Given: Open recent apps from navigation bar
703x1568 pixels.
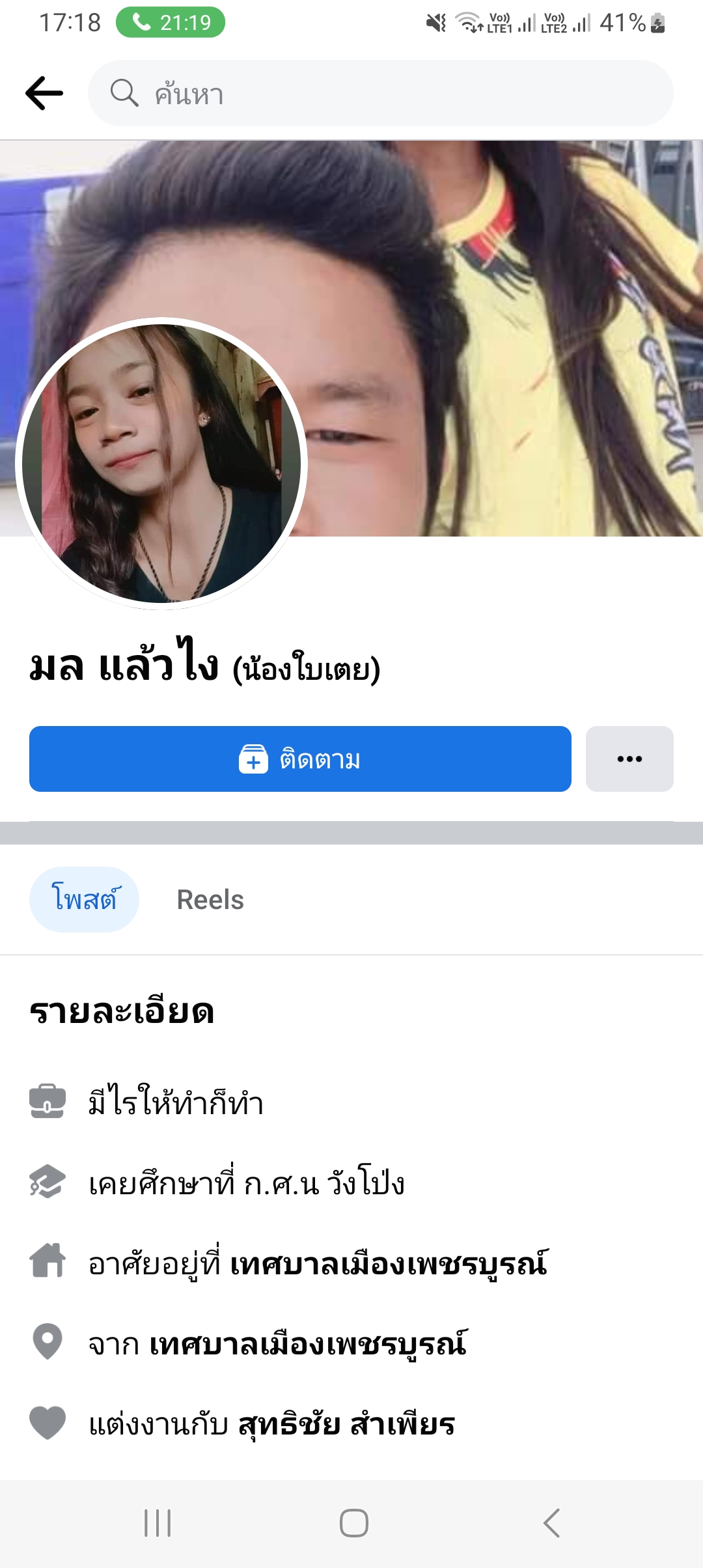Looking at the screenshot, I should (158, 1523).
